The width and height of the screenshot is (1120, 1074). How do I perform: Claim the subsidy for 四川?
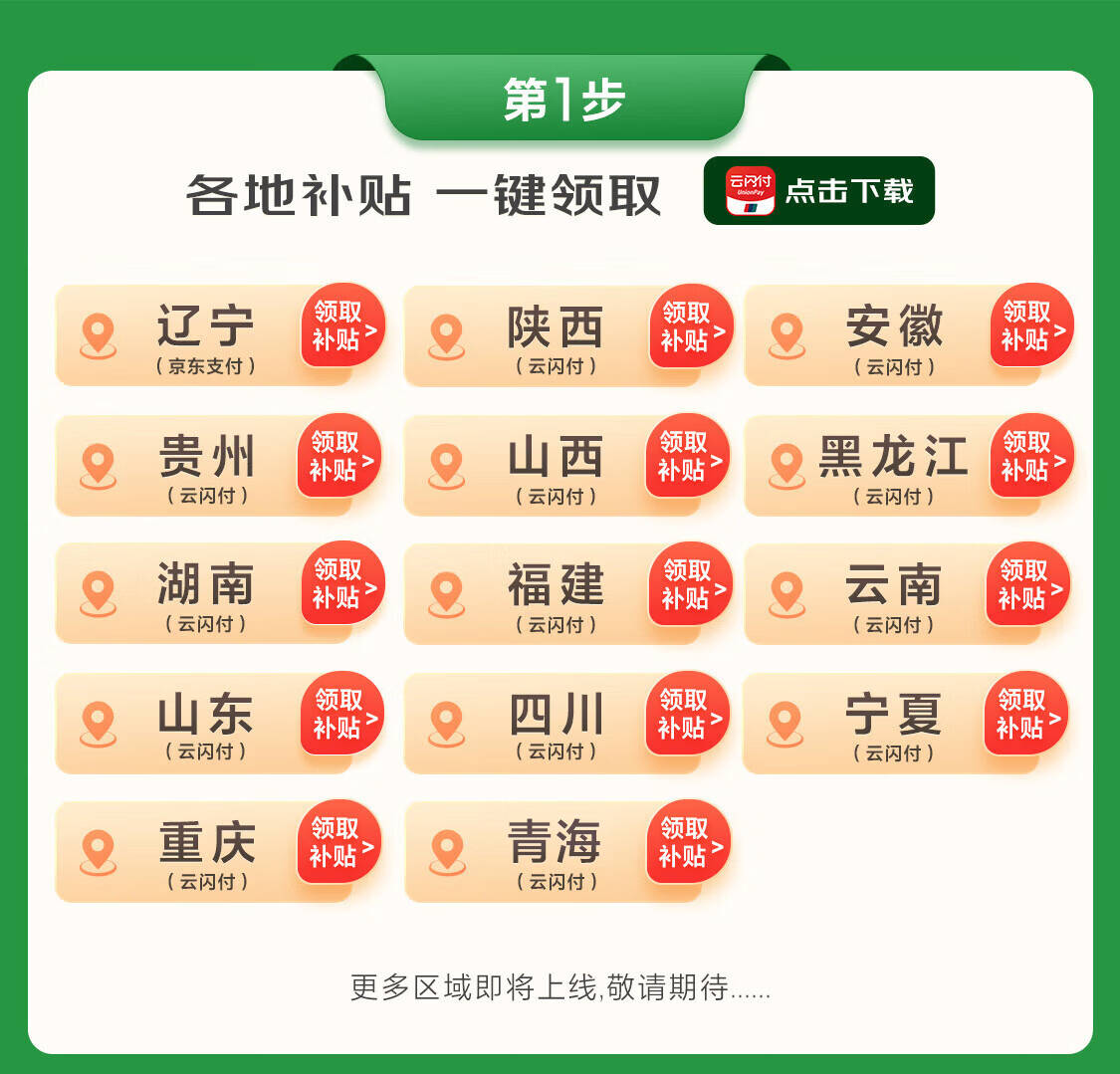687,714
